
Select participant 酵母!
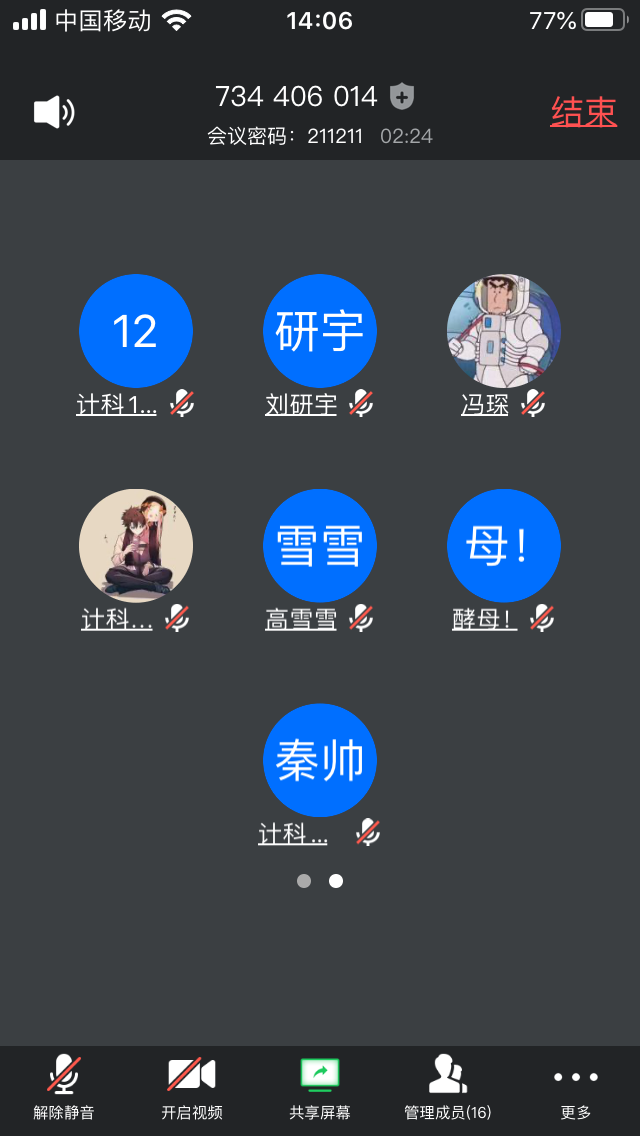pos(504,546)
